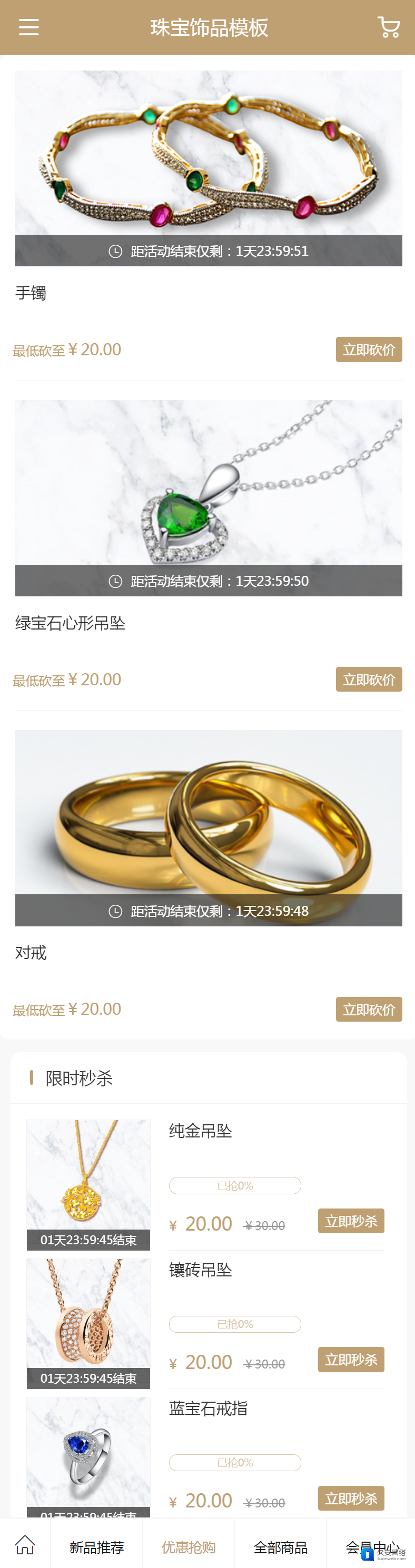Tap 立即秒杀 for 镶砖吊坠
This screenshot has height=1568, width=415.
[x=351, y=1359]
